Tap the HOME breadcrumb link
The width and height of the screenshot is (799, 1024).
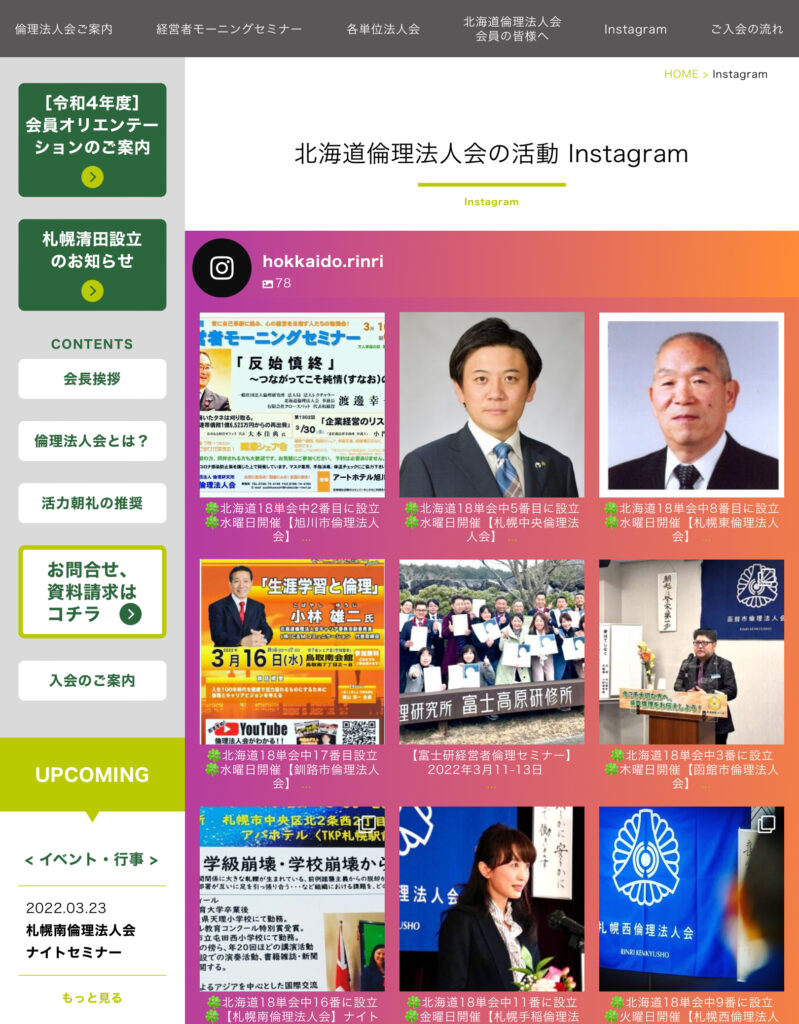tap(681, 74)
